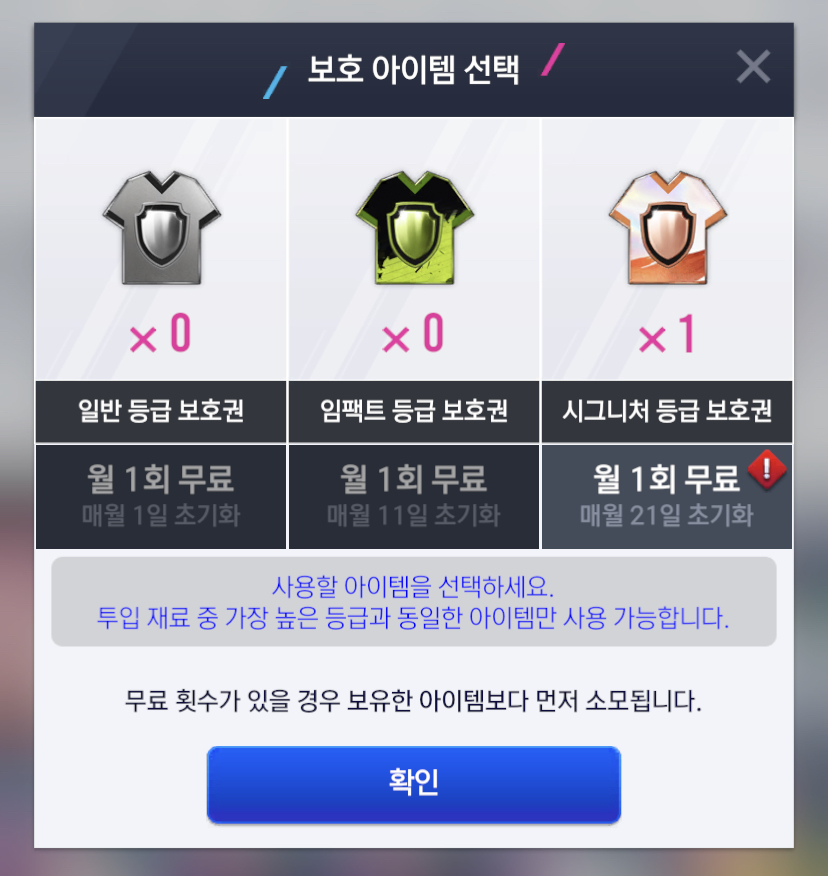Choose the free monthly option reset on 매월 21일
Image resolution: width=828 pixels, height=876 pixels.
pos(667,496)
